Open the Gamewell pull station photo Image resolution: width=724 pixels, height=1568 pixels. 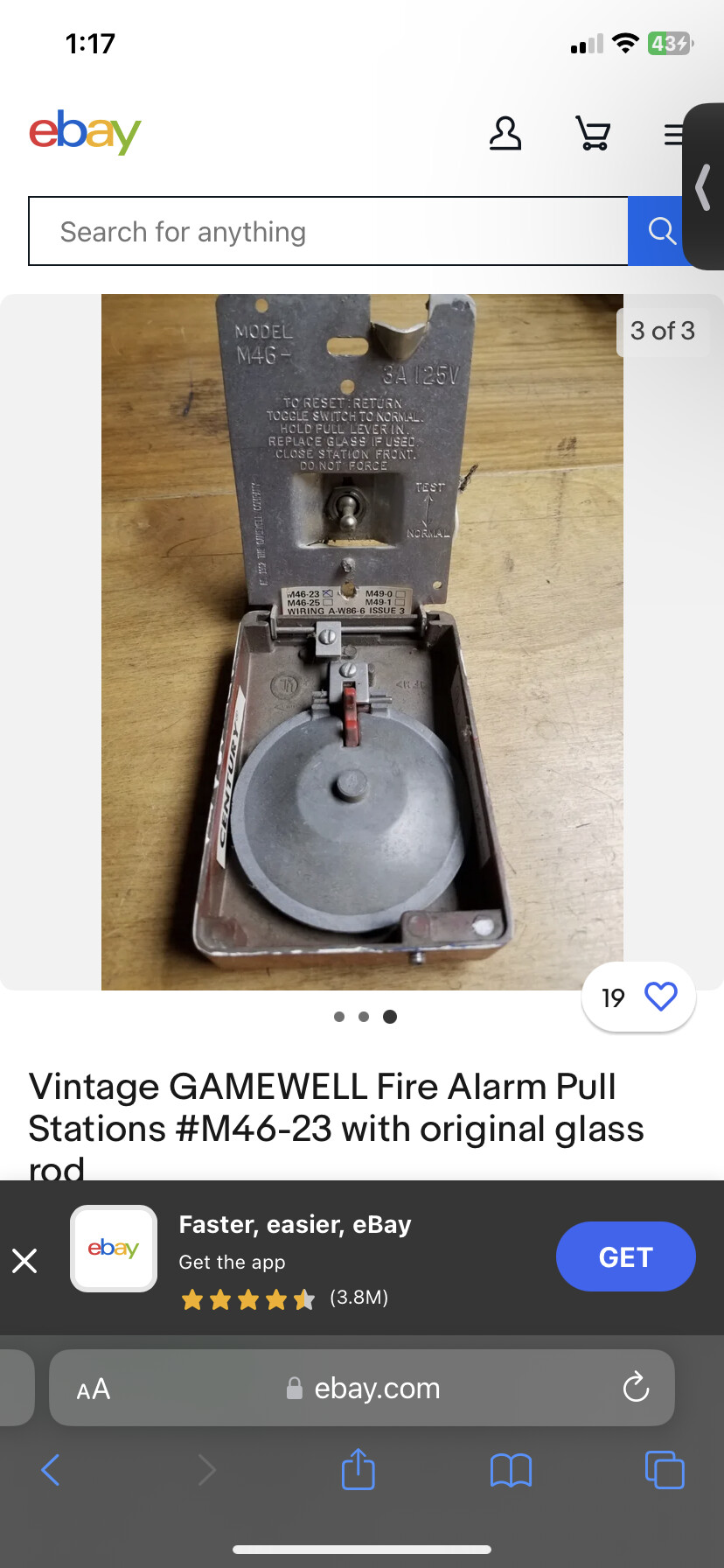tap(362, 641)
